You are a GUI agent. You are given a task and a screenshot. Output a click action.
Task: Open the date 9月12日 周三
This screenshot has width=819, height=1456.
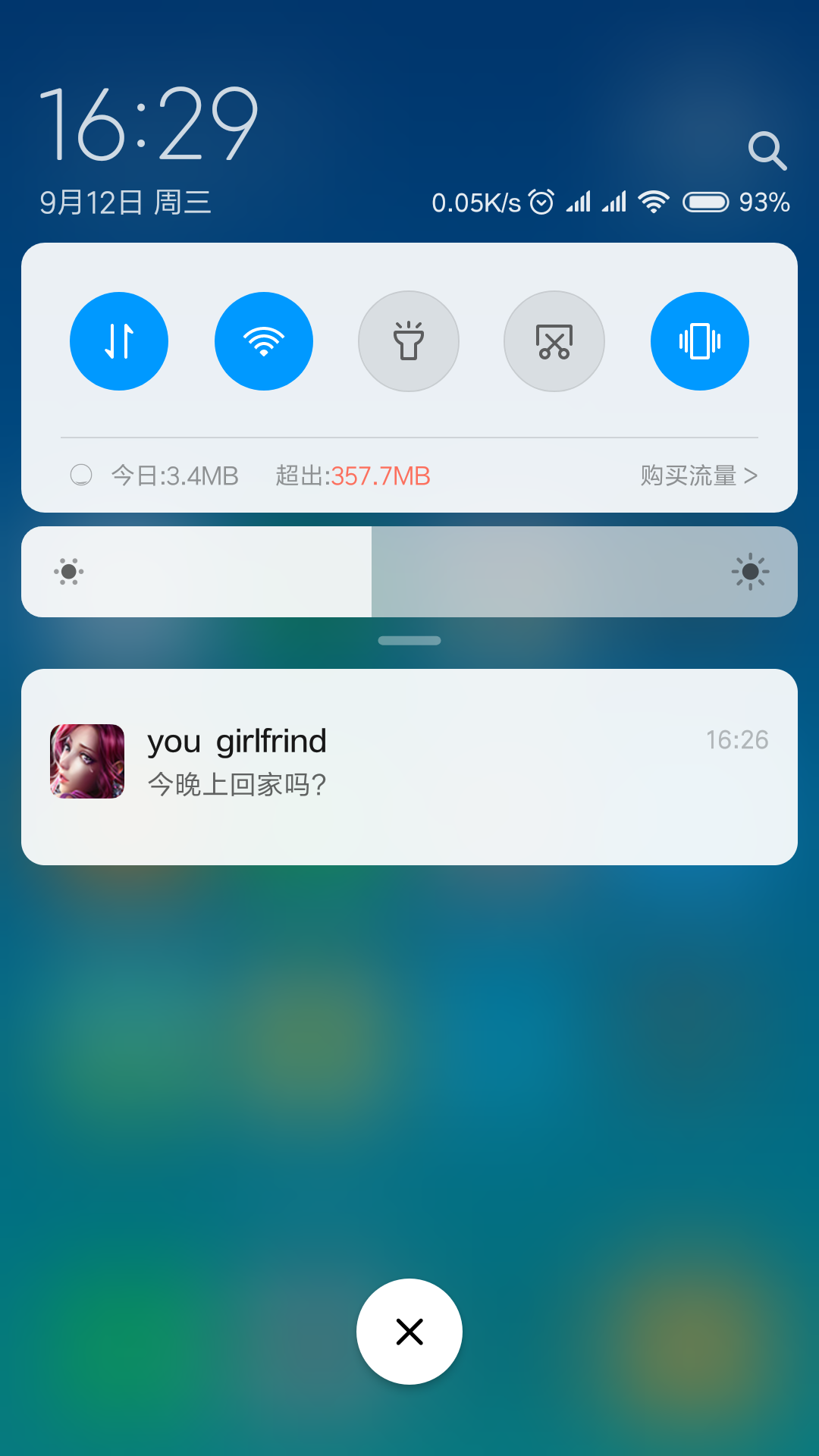pyautogui.click(x=125, y=202)
